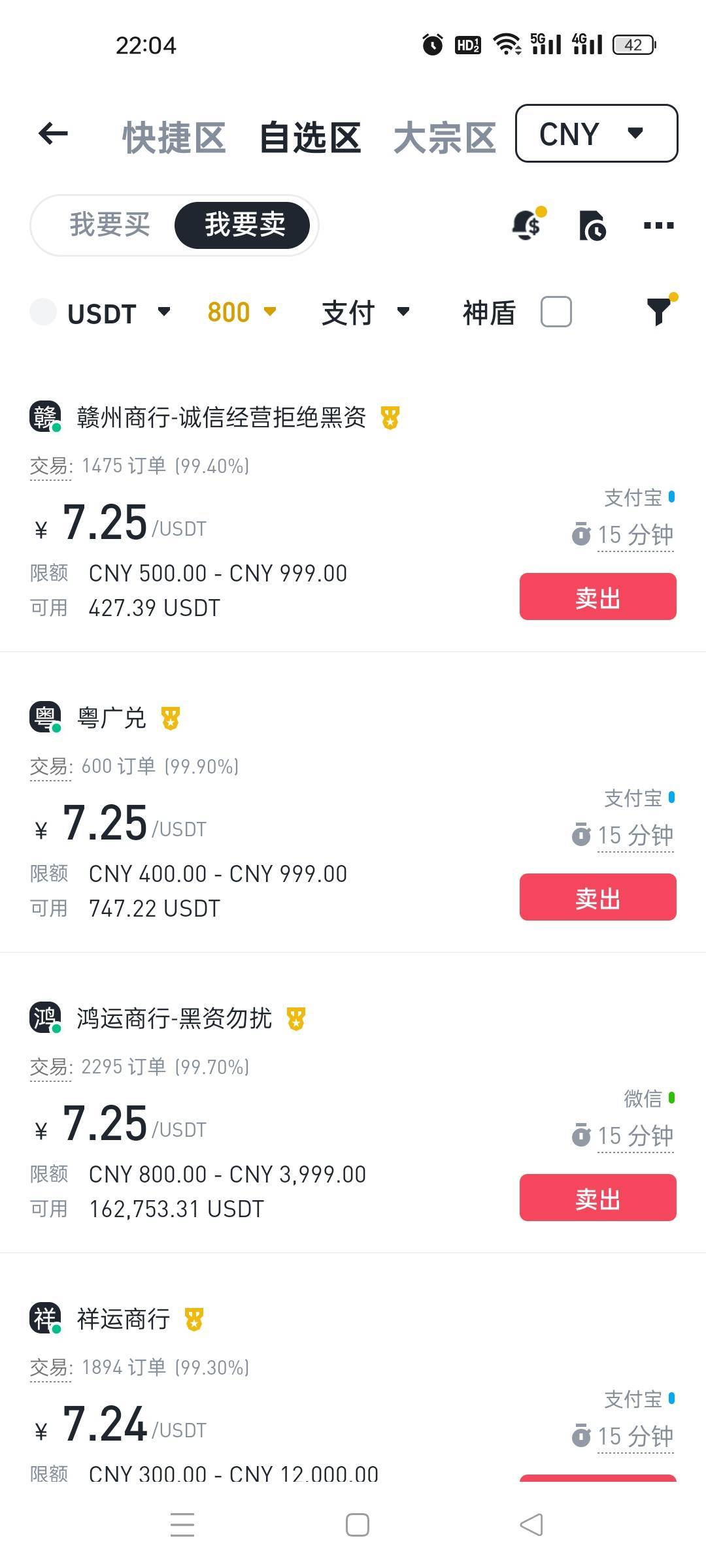Open the P2P ads notification icon
The image size is (706, 1568).
coord(527,225)
